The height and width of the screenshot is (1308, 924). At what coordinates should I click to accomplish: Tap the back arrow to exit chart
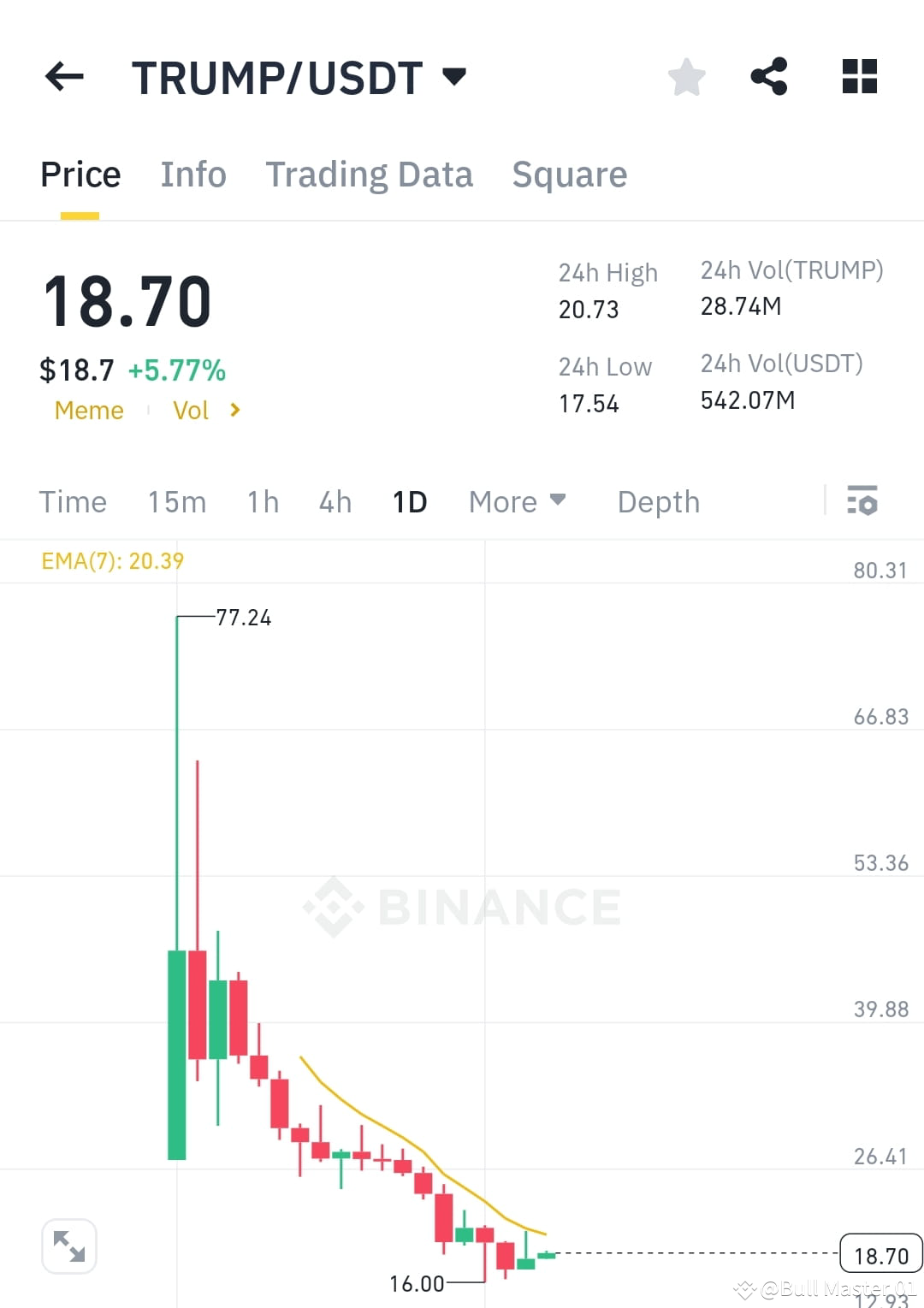[x=64, y=76]
